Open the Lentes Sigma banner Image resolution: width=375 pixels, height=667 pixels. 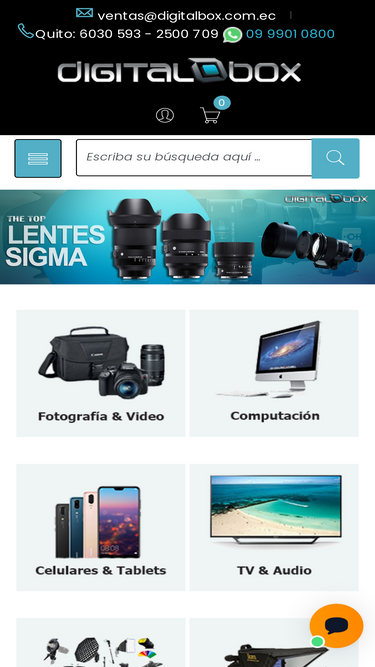coord(188,237)
